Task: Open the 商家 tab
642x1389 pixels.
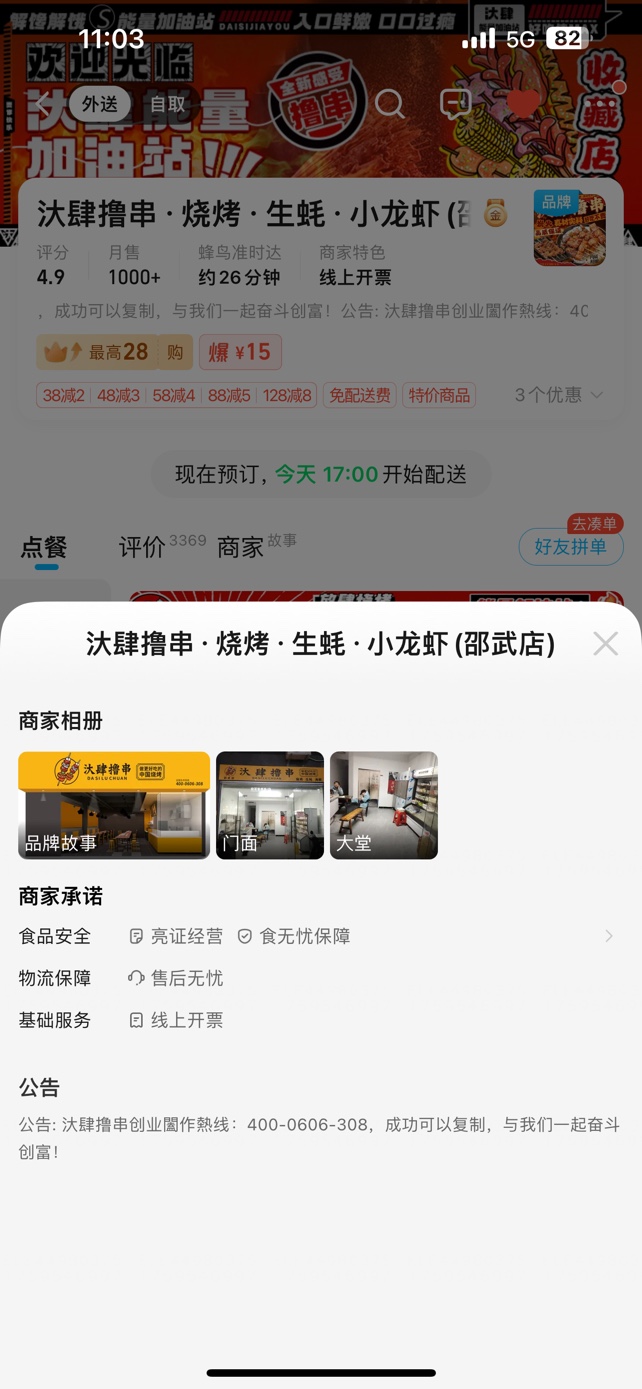Action: coord(241,547)
